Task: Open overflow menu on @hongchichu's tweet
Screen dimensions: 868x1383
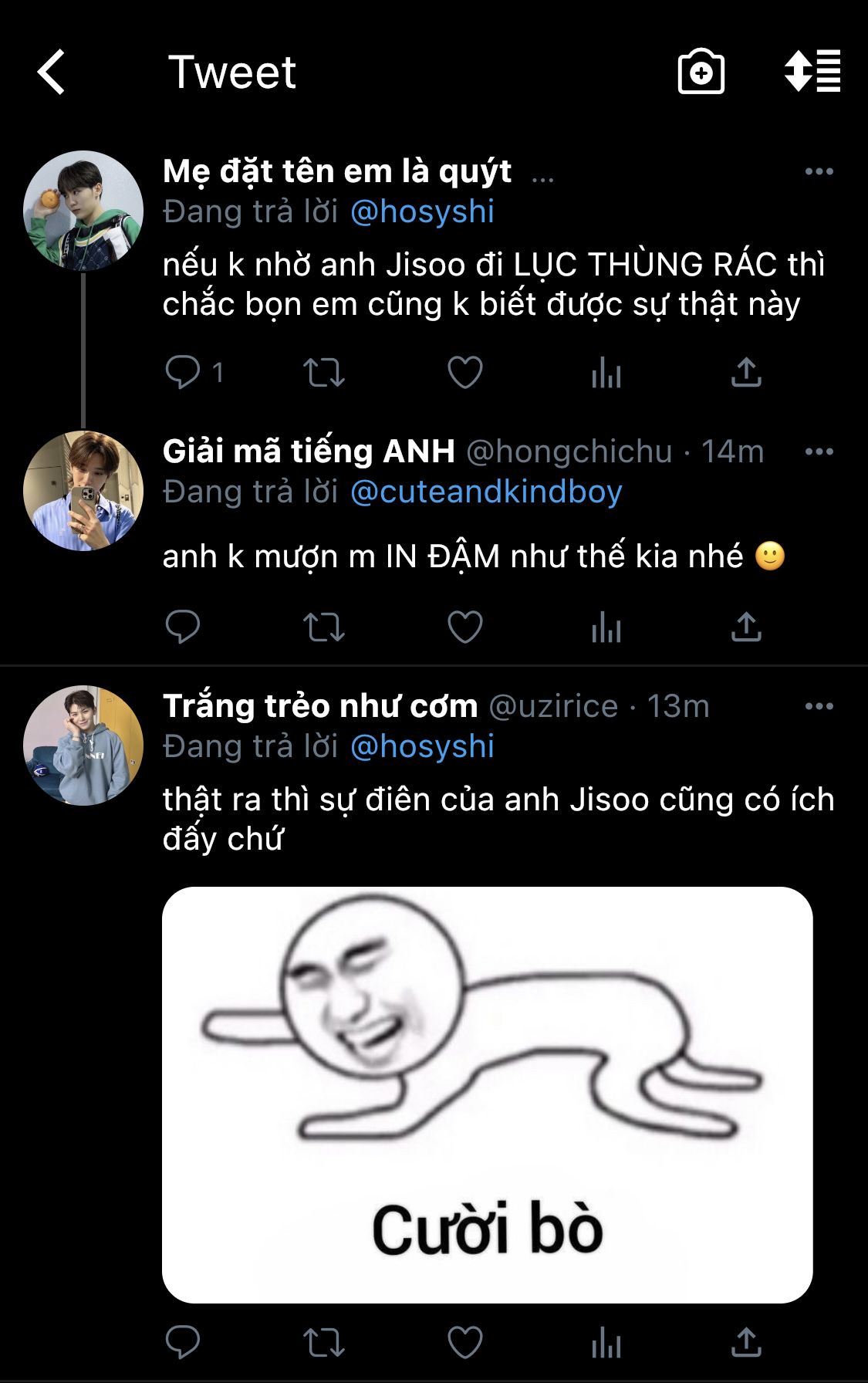Action: pos(819,451)
